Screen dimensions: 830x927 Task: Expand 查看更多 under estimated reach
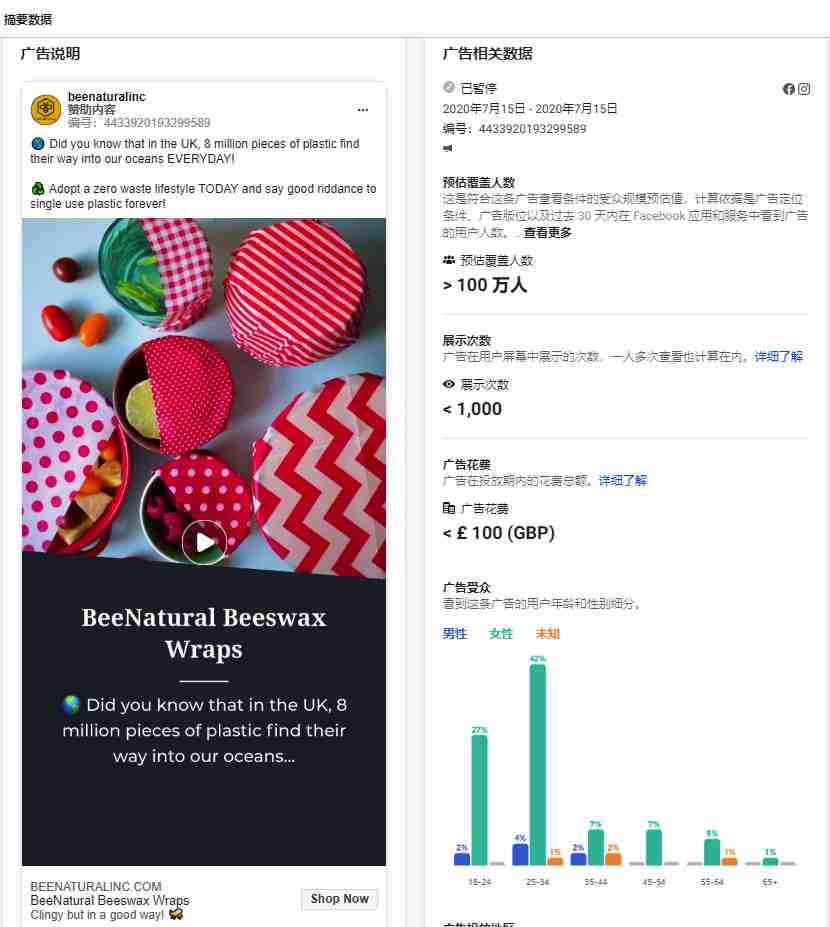point(548,232)
